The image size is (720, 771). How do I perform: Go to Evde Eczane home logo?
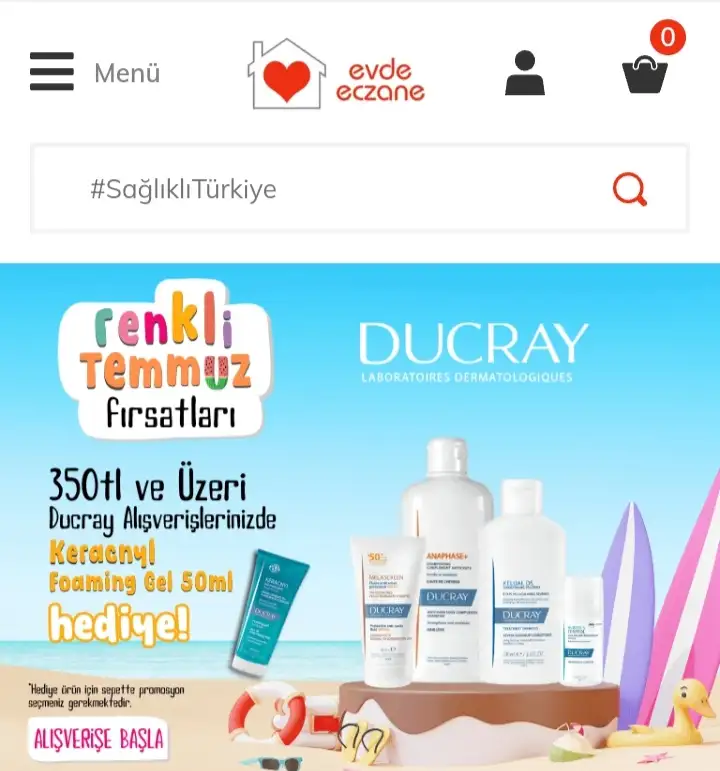tap(337, 74)
